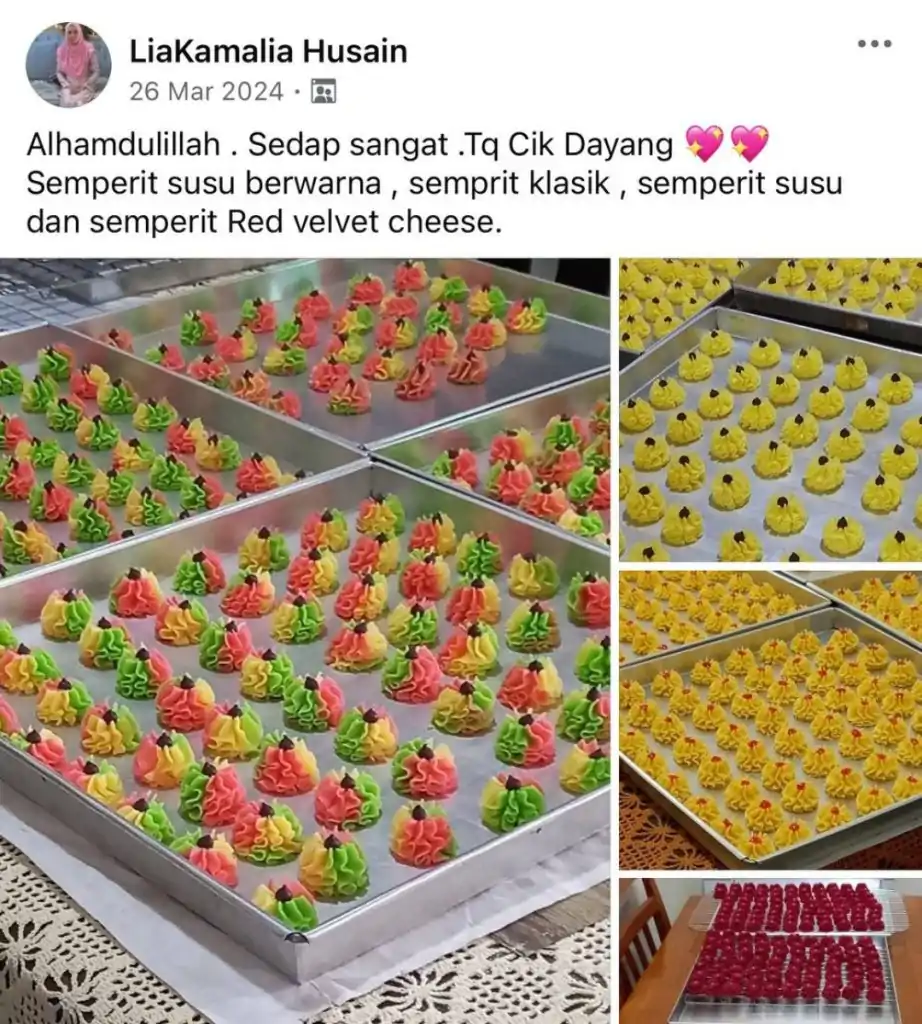Tap the LiaKamalia Husain name link

click(x=268, y=52)
